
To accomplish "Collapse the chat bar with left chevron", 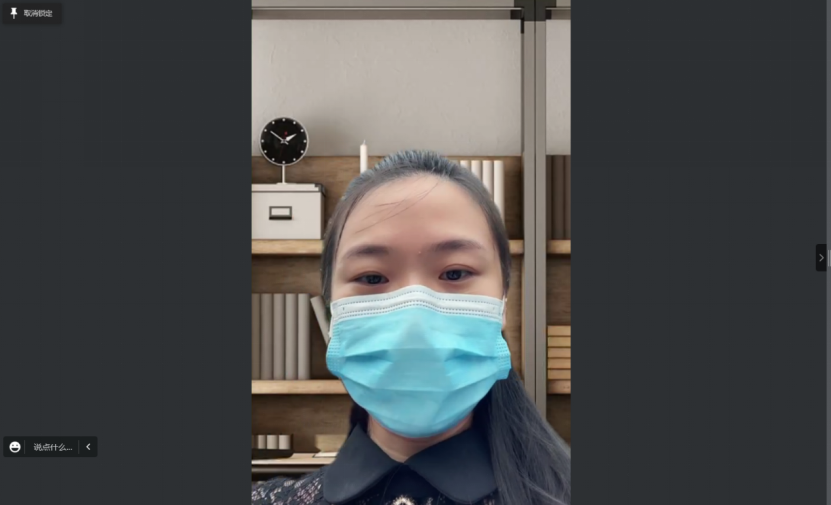I will (88, 447).
